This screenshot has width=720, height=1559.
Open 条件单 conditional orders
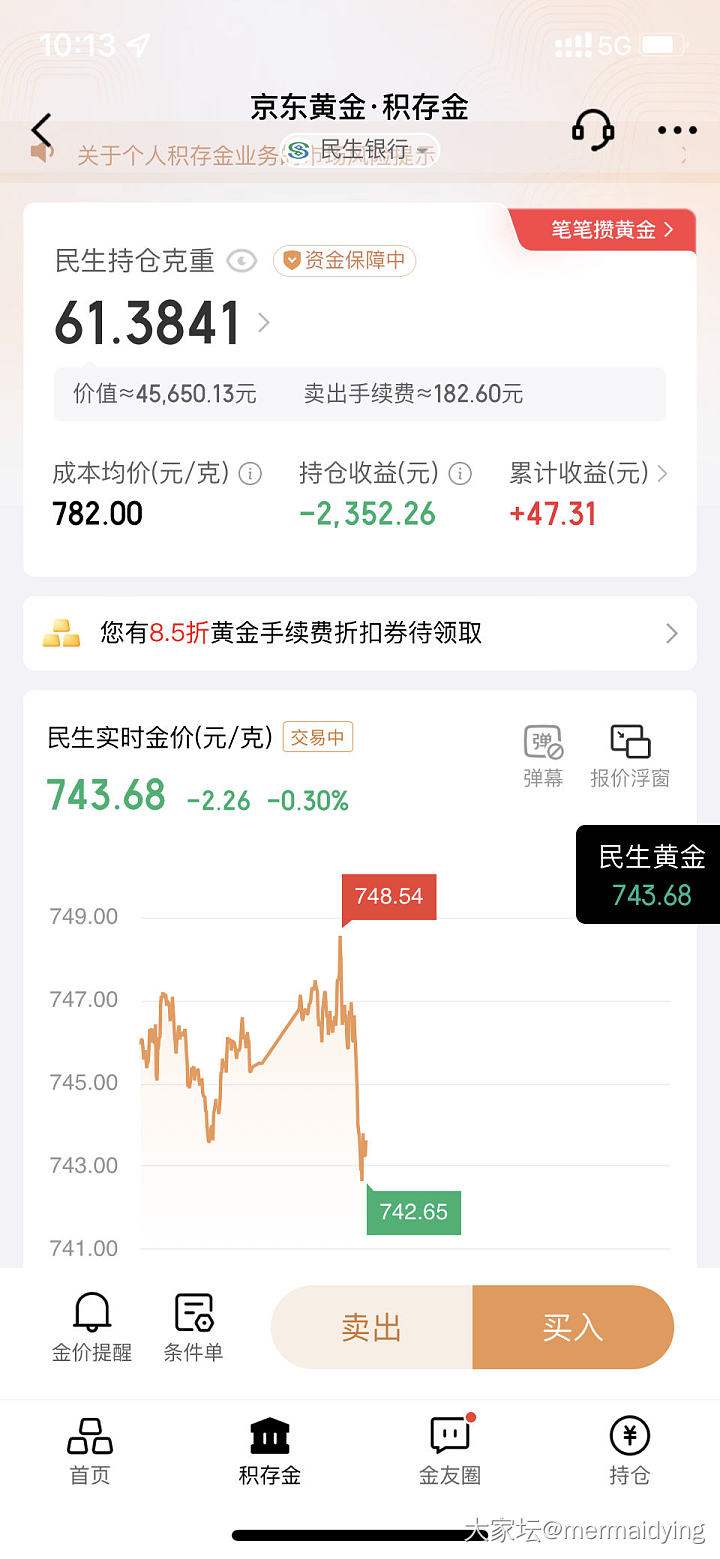(x=193, y=1327)
